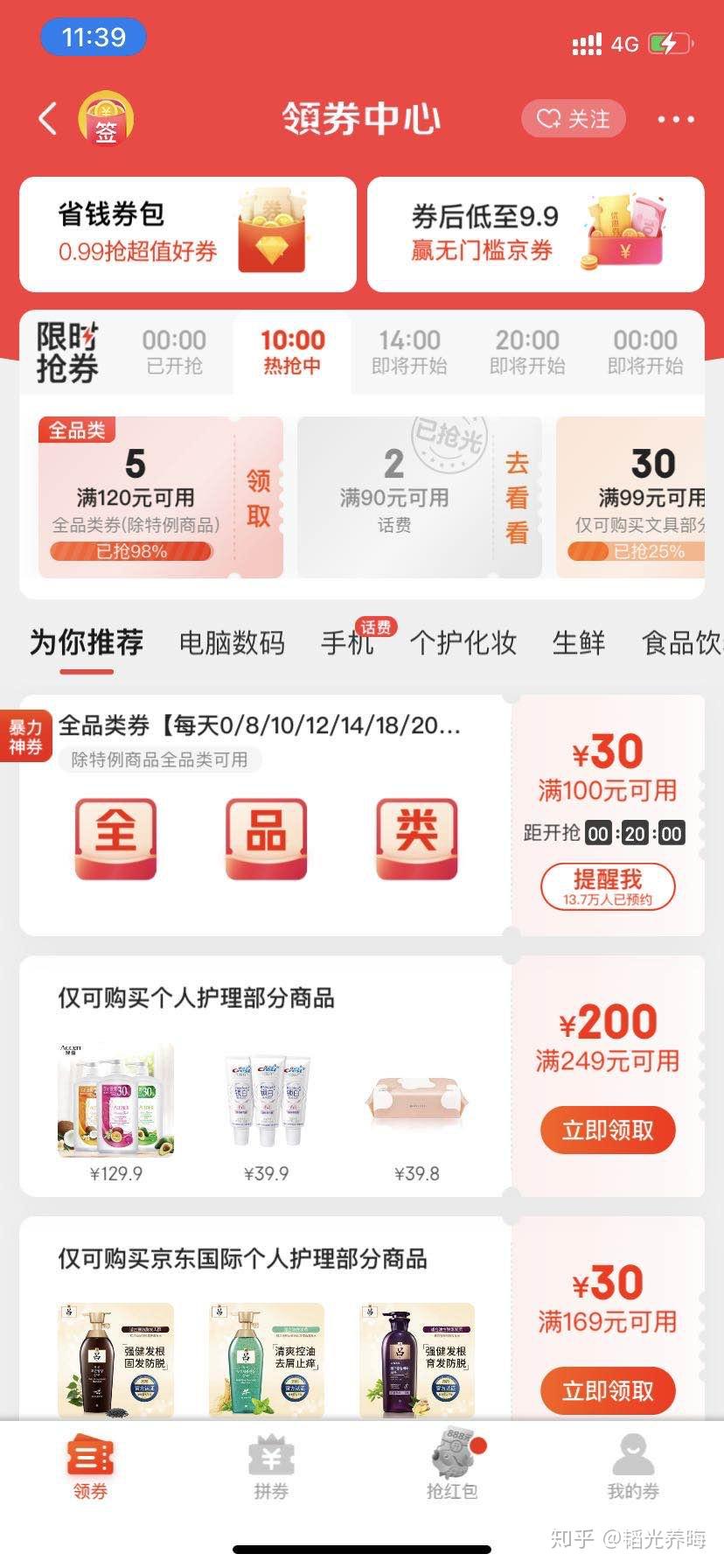Image resolution: width=724 pixels, height=1568 pixels.
Task: Tap 提醒我 for the ¥30 全品类券
Action: pos(608,886)
